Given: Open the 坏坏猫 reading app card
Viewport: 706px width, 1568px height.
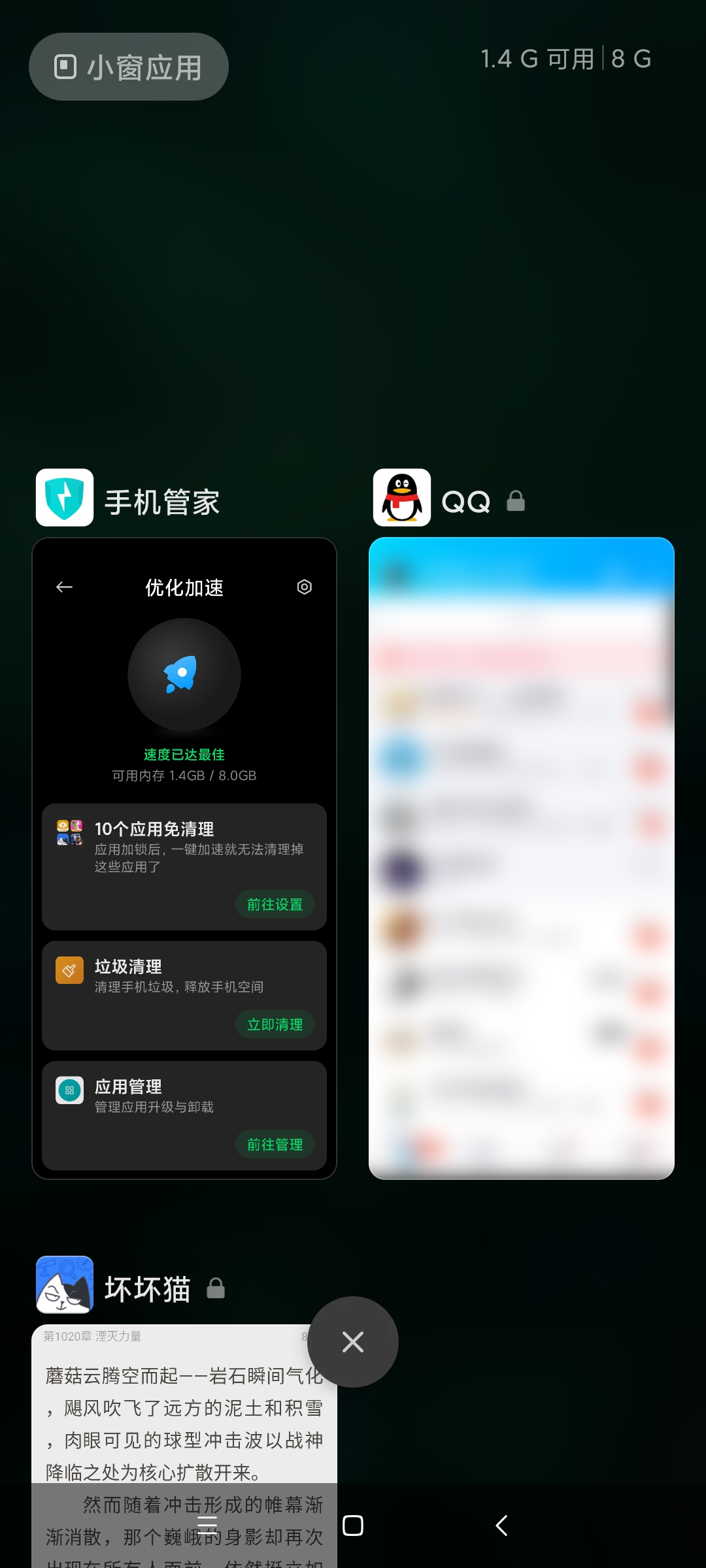Looking at the screenshot, I should point(184,1446).
